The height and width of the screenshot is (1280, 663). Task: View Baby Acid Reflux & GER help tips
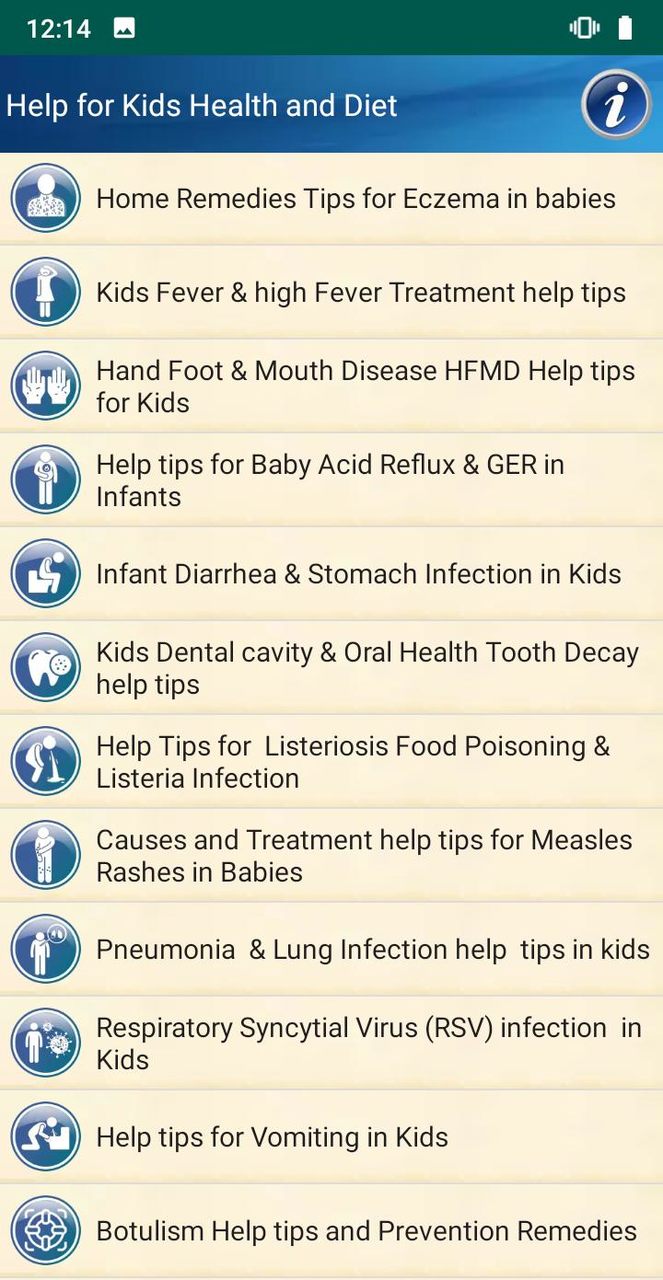point(331,480)
